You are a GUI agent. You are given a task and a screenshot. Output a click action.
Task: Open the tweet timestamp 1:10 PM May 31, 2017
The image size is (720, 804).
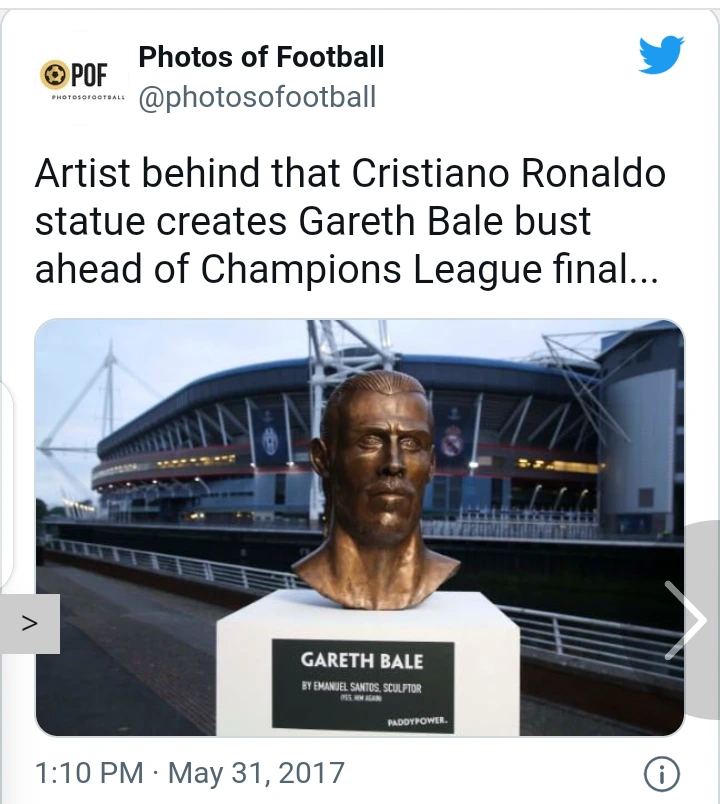click(190, 773)
